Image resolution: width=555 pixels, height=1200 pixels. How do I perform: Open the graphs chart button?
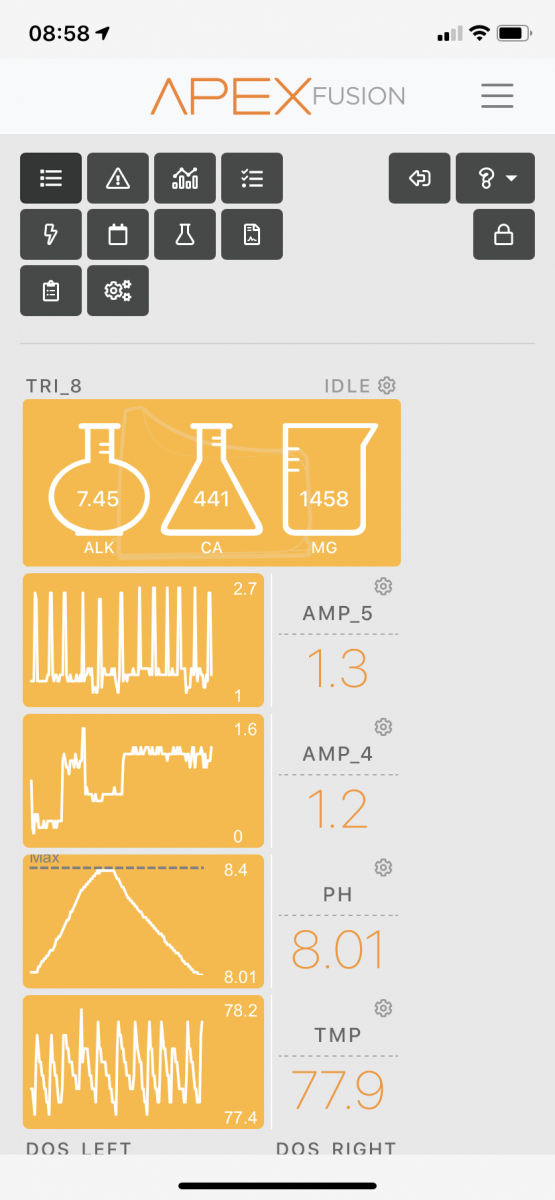pos(185,178)
